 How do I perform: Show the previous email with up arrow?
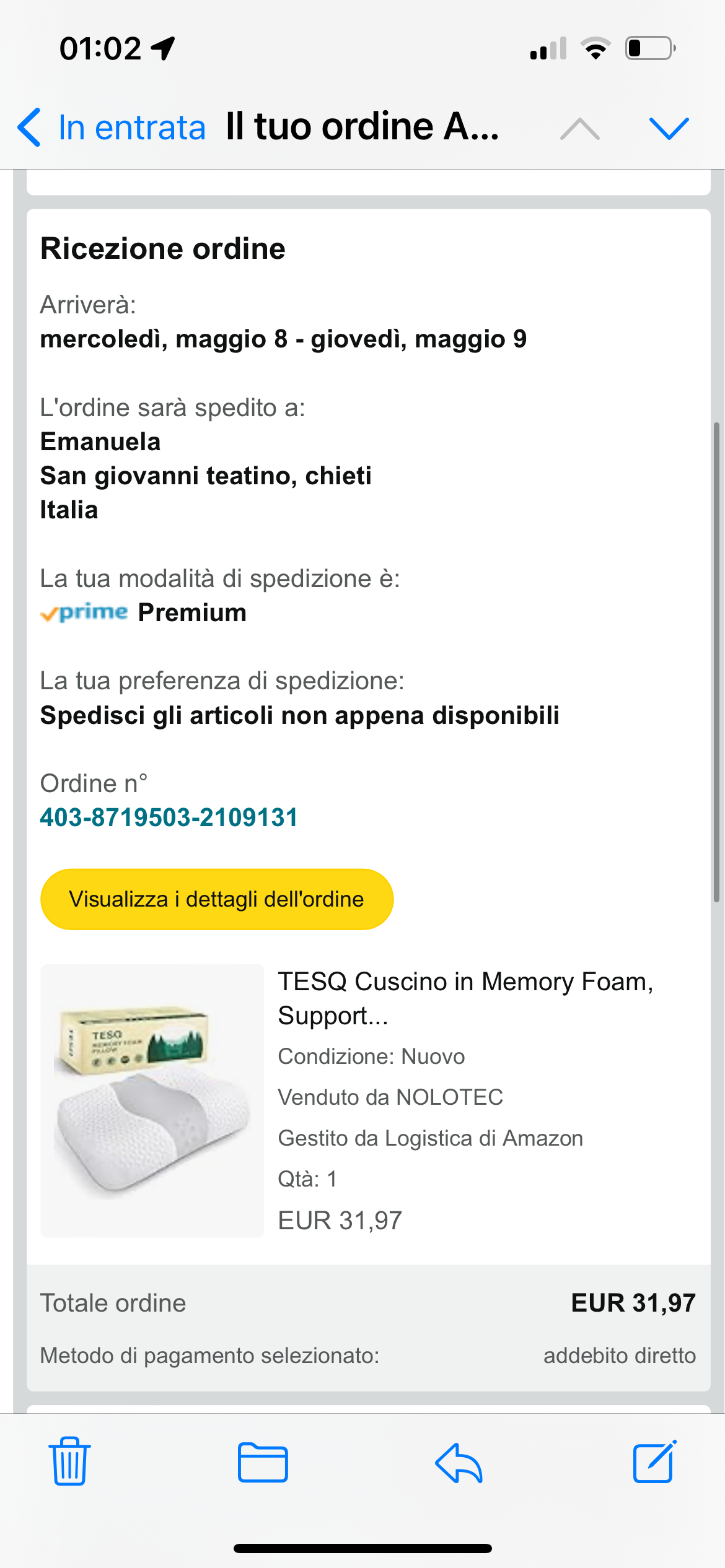click(579, 128)
